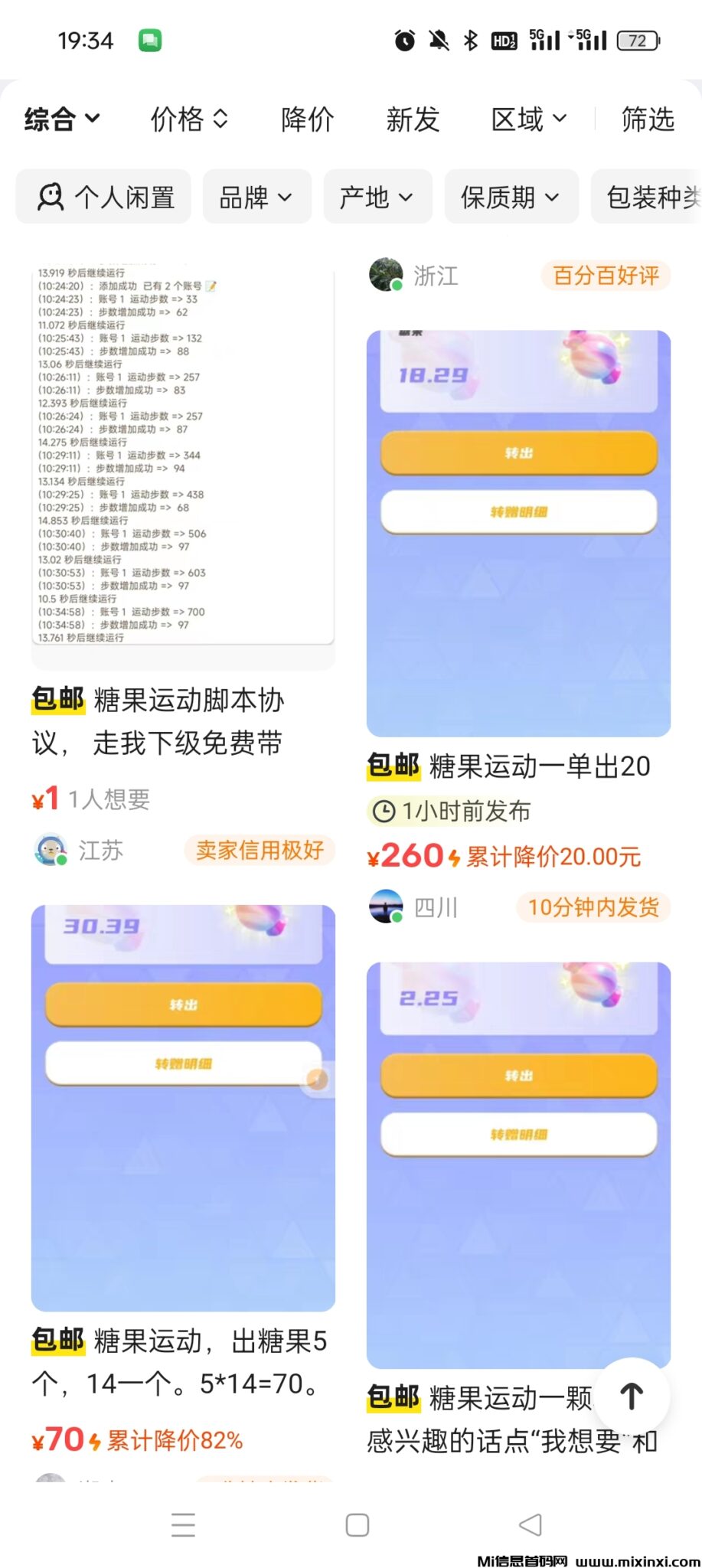The image size is (702, 1568).
Task: Open the 江苏 seller's avatar
Action: tap(49, 850)
